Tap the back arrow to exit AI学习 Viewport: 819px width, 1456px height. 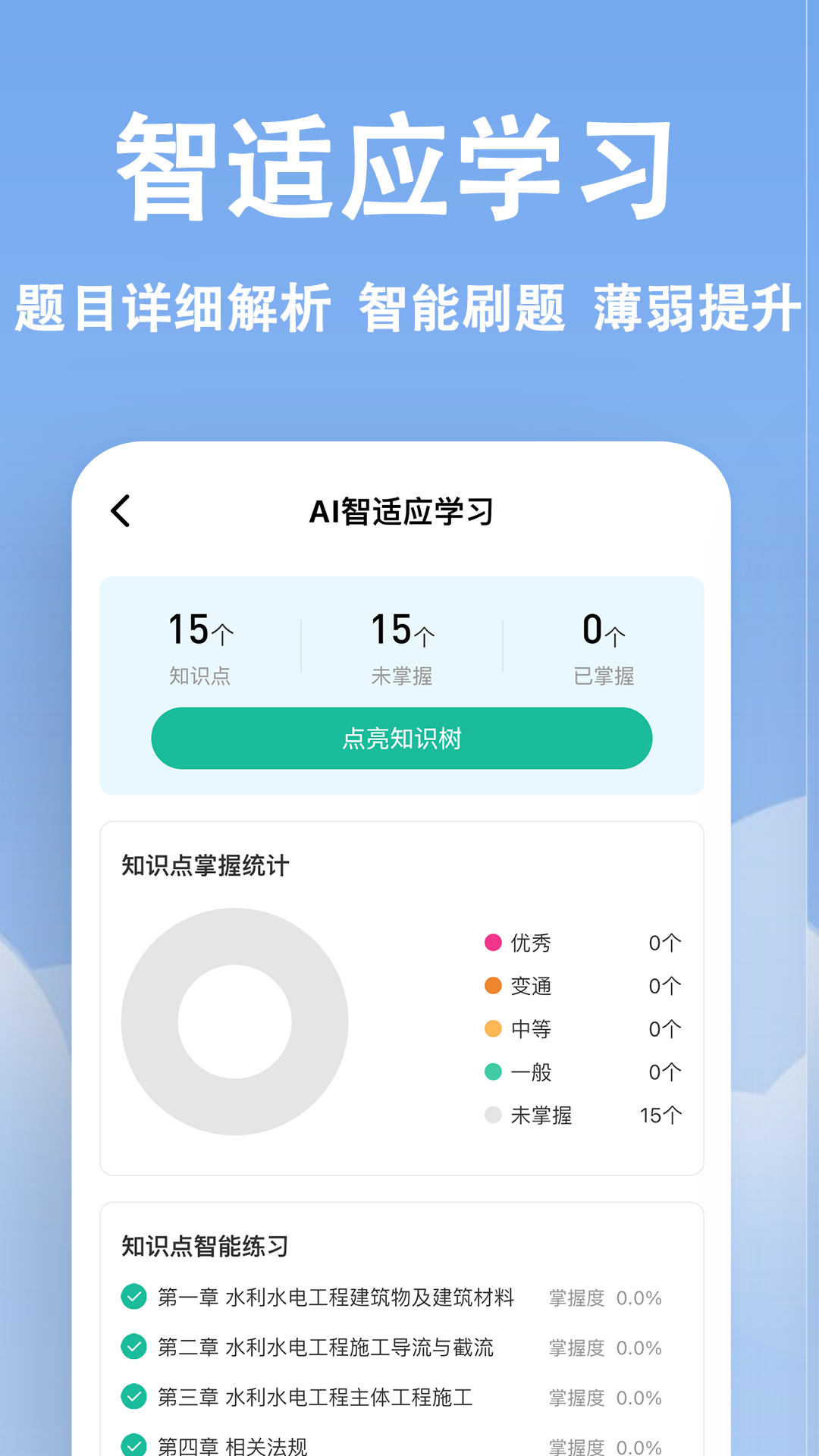[x=121, y=511]
